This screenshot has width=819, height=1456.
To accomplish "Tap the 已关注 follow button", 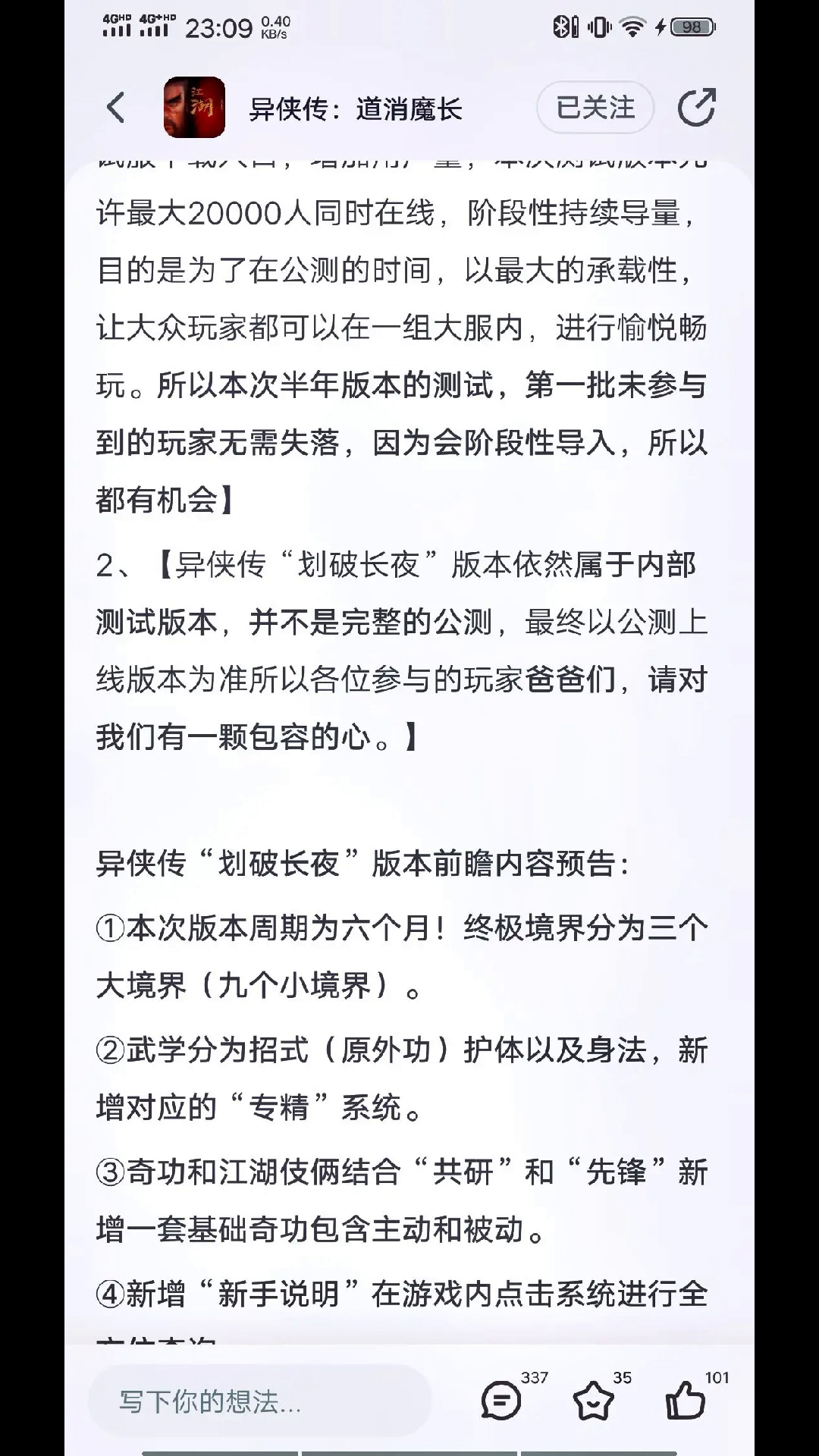I will pos(595,108).
